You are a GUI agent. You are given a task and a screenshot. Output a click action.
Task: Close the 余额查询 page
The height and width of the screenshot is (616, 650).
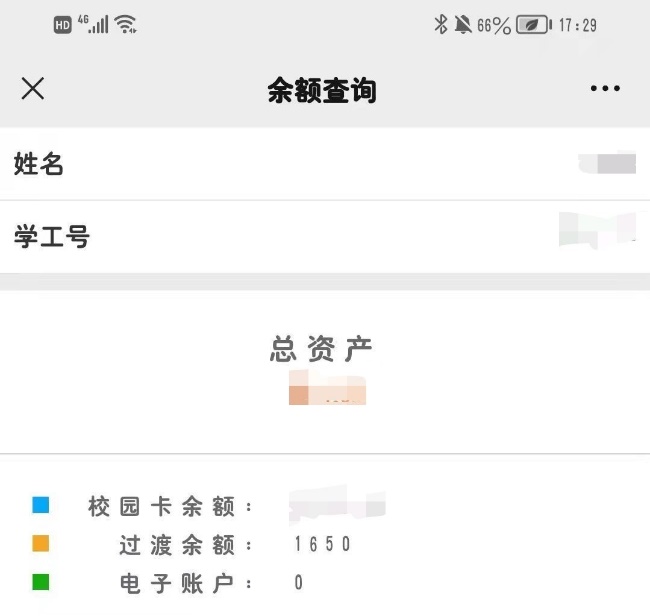[33, 89]
